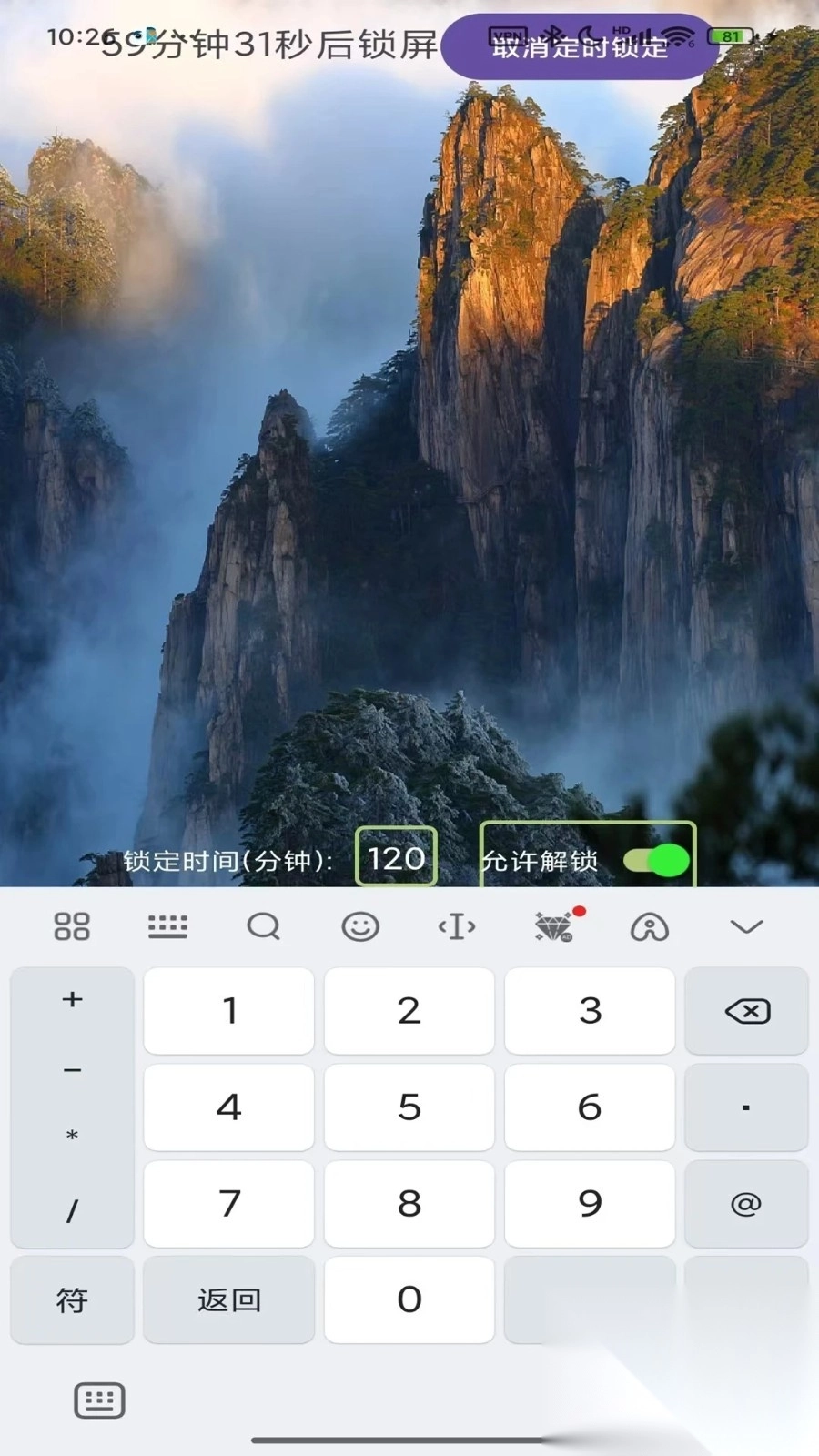The height and width of the screenshot is (1456, 819).
Task: Select the text cursor editing icon
Action: click(457, 926)
